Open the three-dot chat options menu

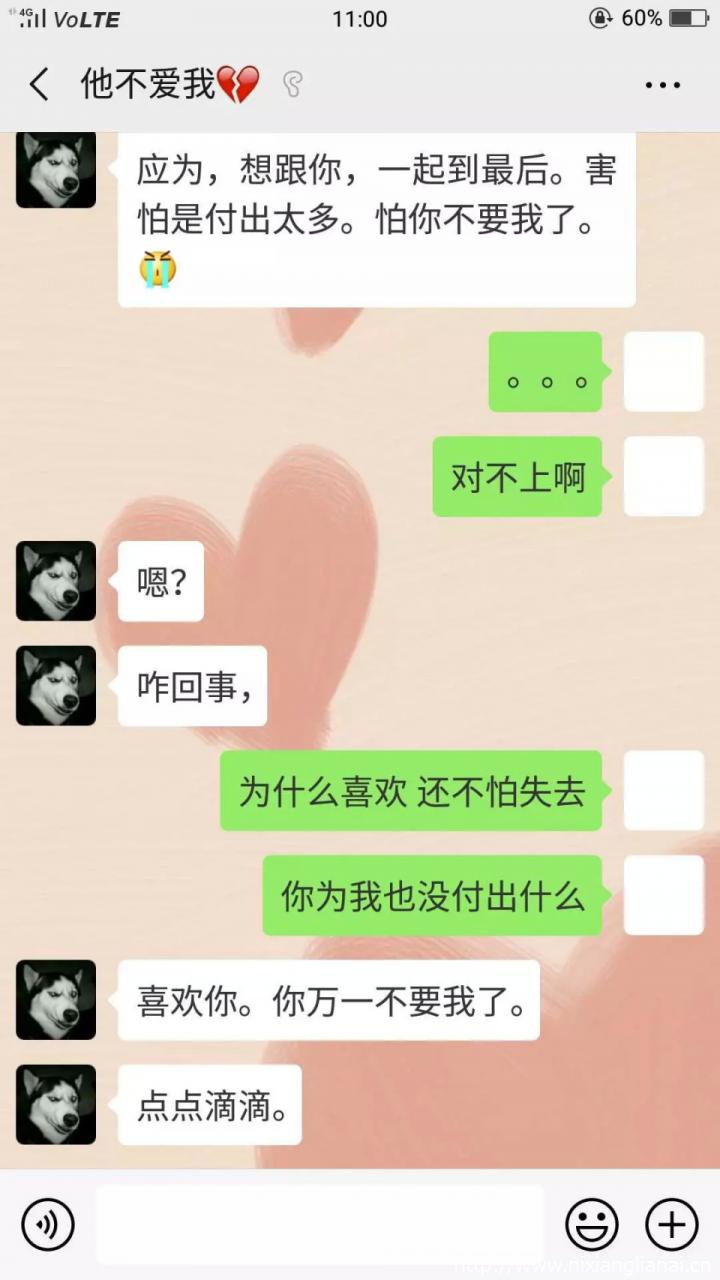pyautogui.click(x=662, y=85)
